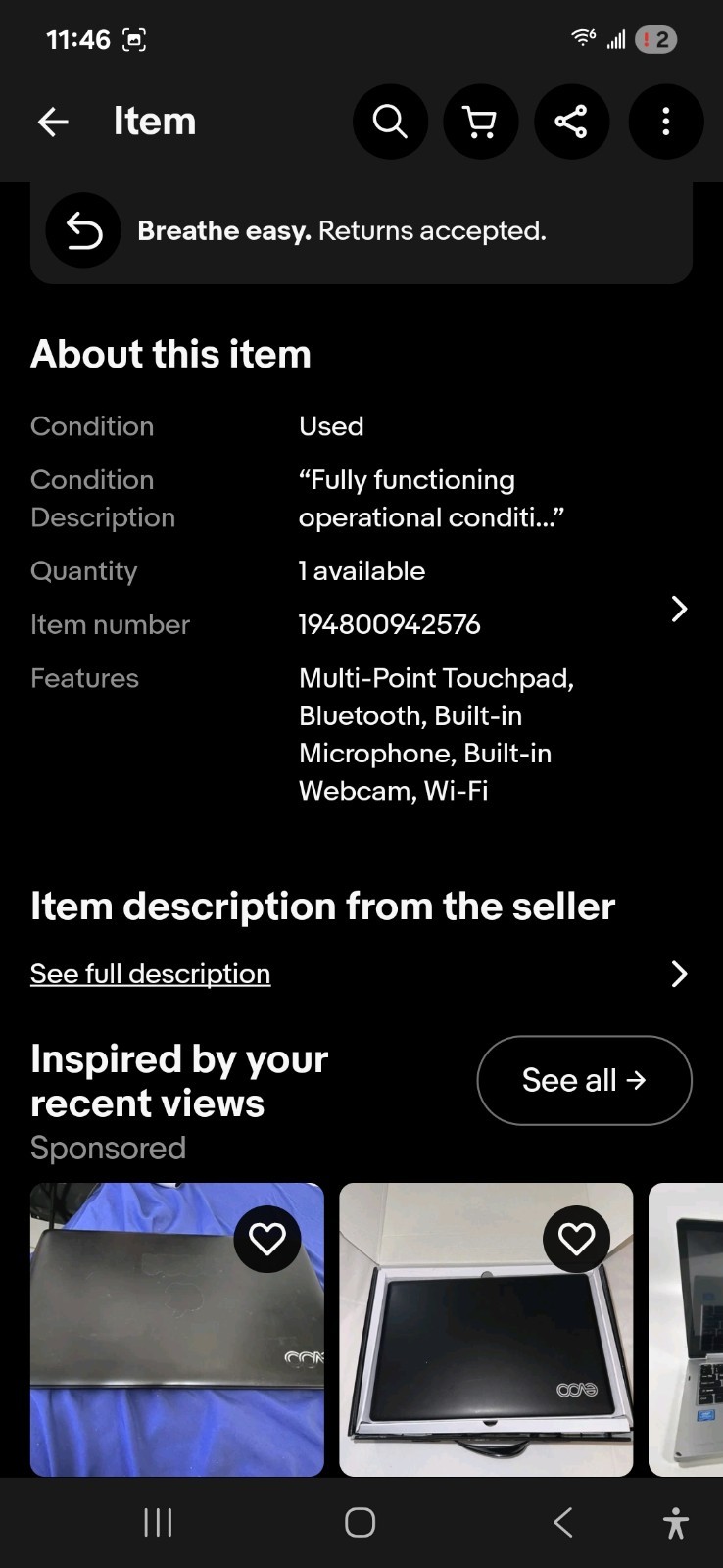Open the three-dot overflow menu
The width and height of the screenshot is (723, 1568).
click(665, 122)
